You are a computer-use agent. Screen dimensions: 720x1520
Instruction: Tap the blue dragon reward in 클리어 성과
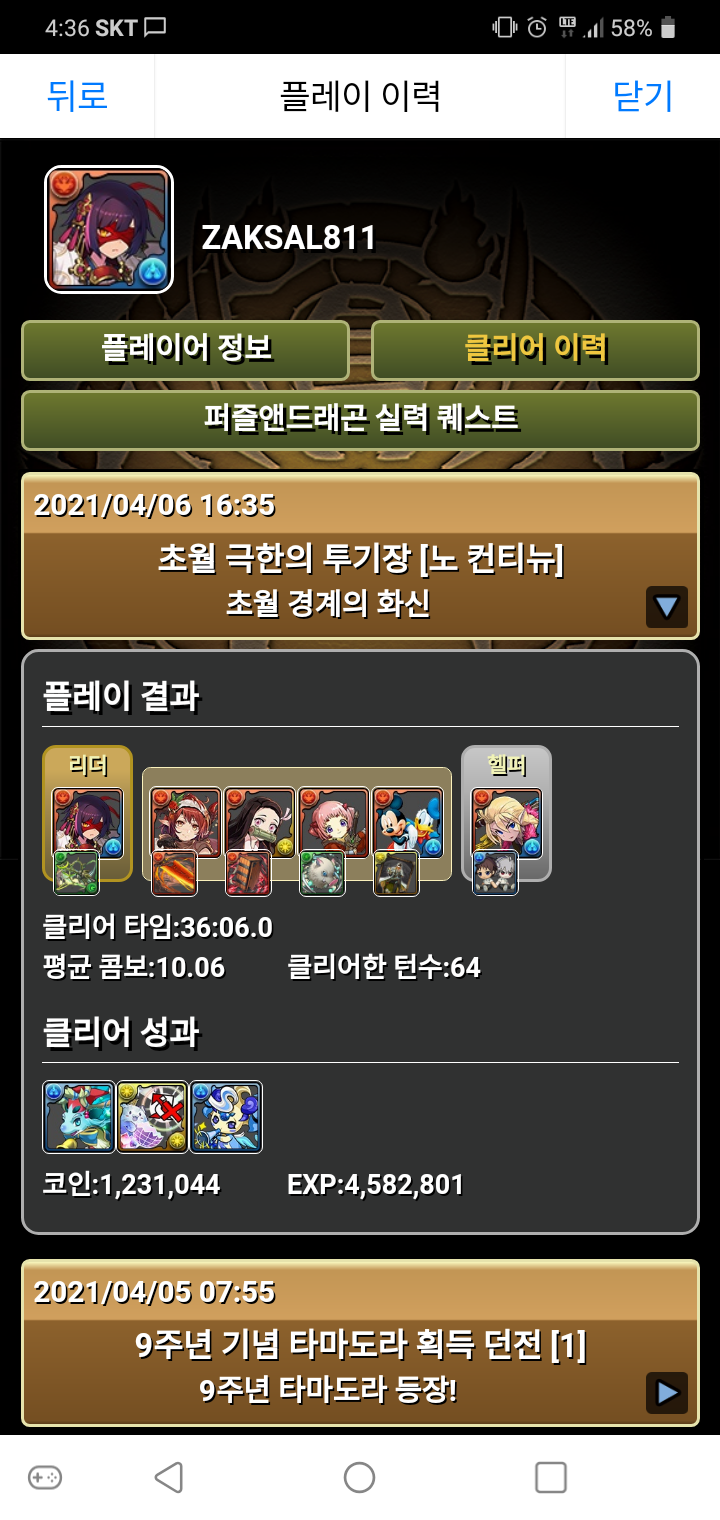click(x=79, y=1117)
